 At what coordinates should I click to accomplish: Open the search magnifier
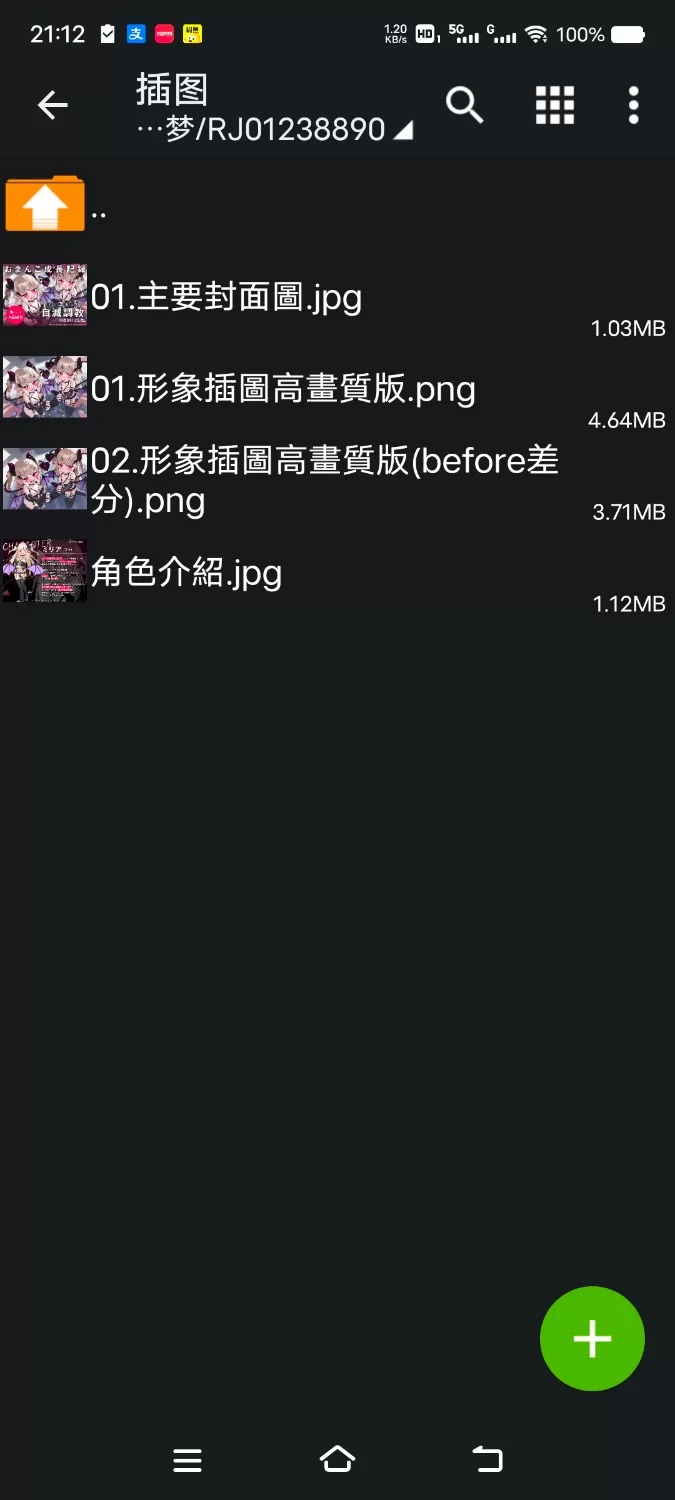464,105
